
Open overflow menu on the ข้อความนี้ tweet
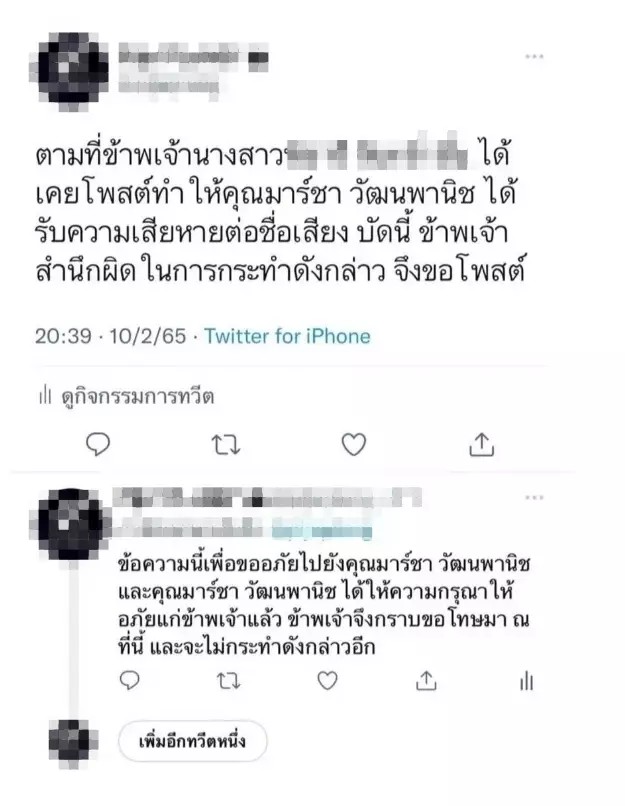click(535, 497)
